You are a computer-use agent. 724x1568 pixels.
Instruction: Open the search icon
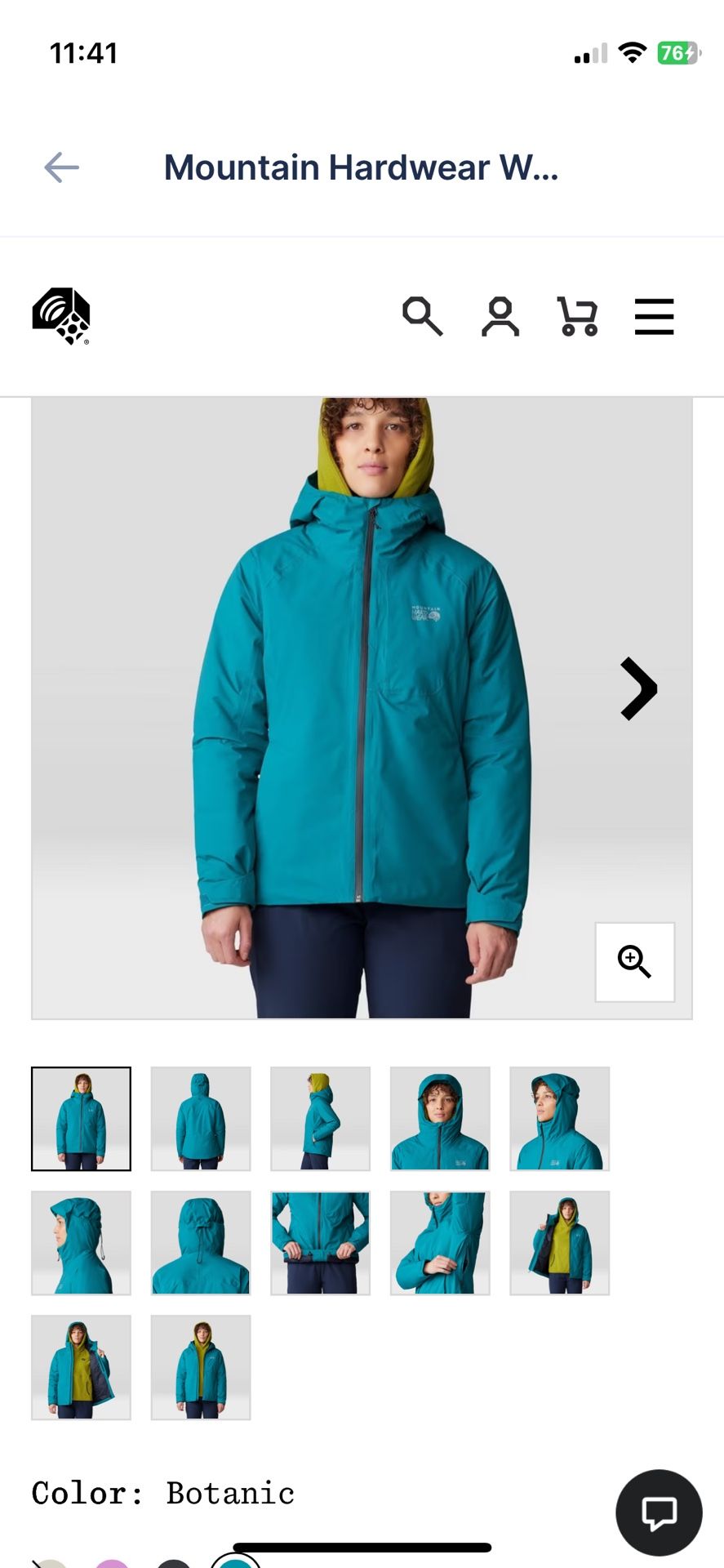(423, 317)
